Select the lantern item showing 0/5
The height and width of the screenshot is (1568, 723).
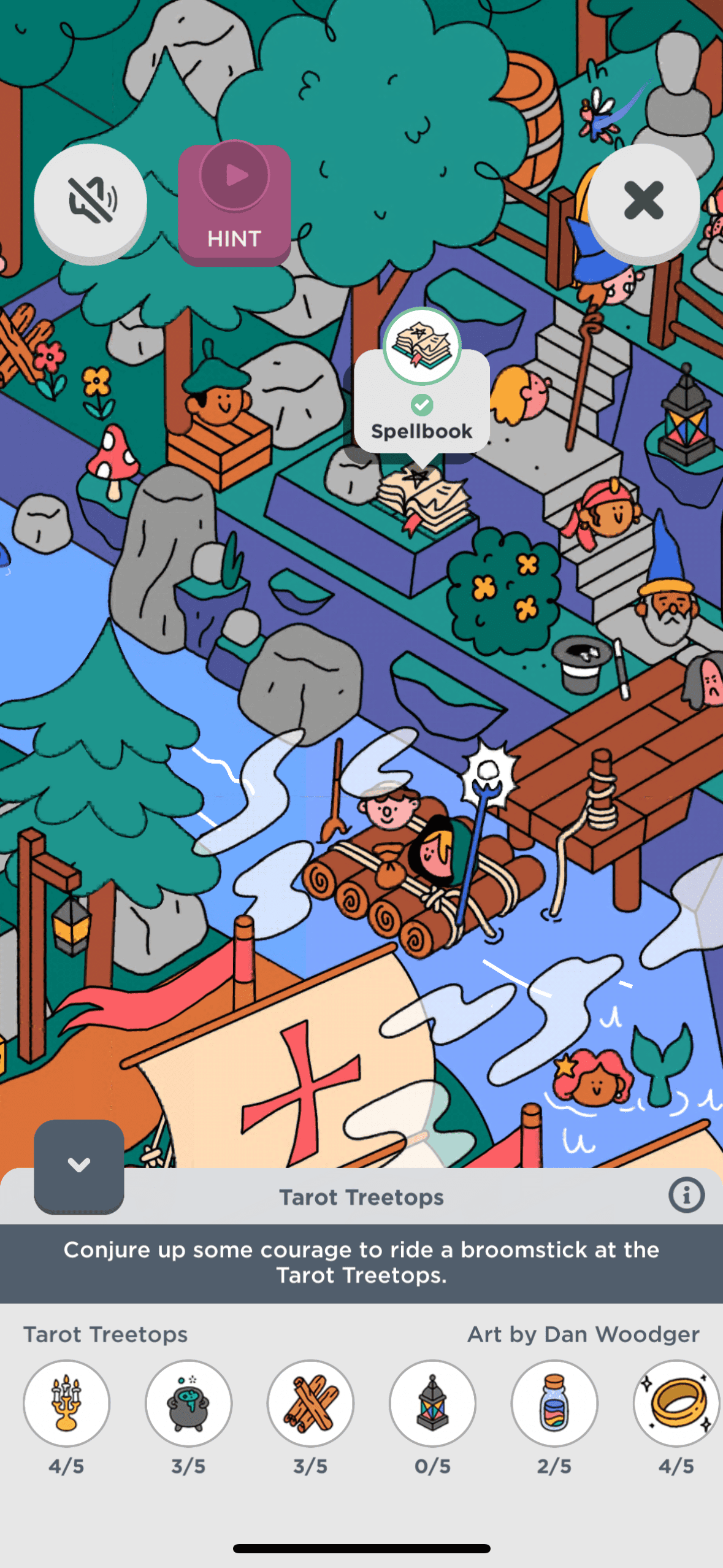(x=432, y=1403)
